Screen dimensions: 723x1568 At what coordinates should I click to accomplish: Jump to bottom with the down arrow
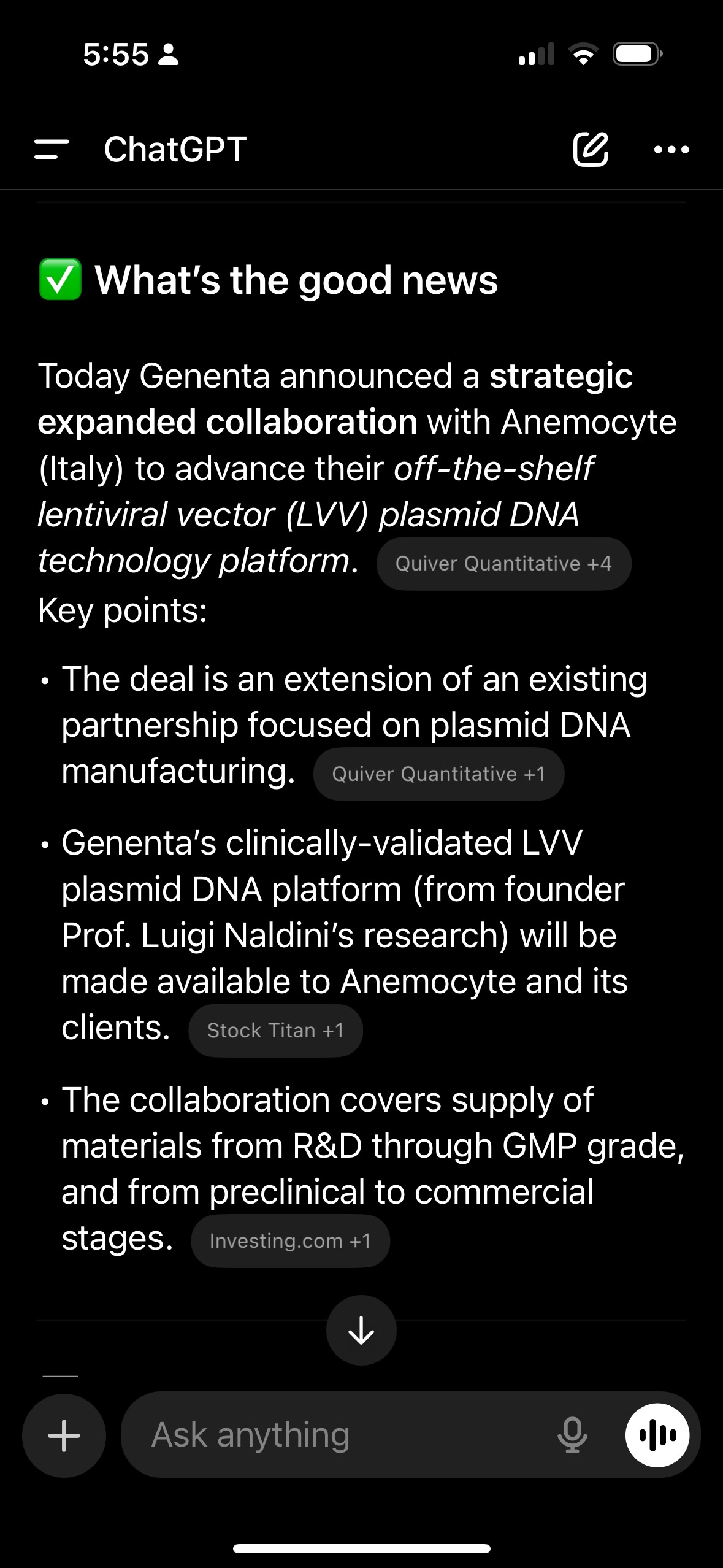[x=361, y=1330]
